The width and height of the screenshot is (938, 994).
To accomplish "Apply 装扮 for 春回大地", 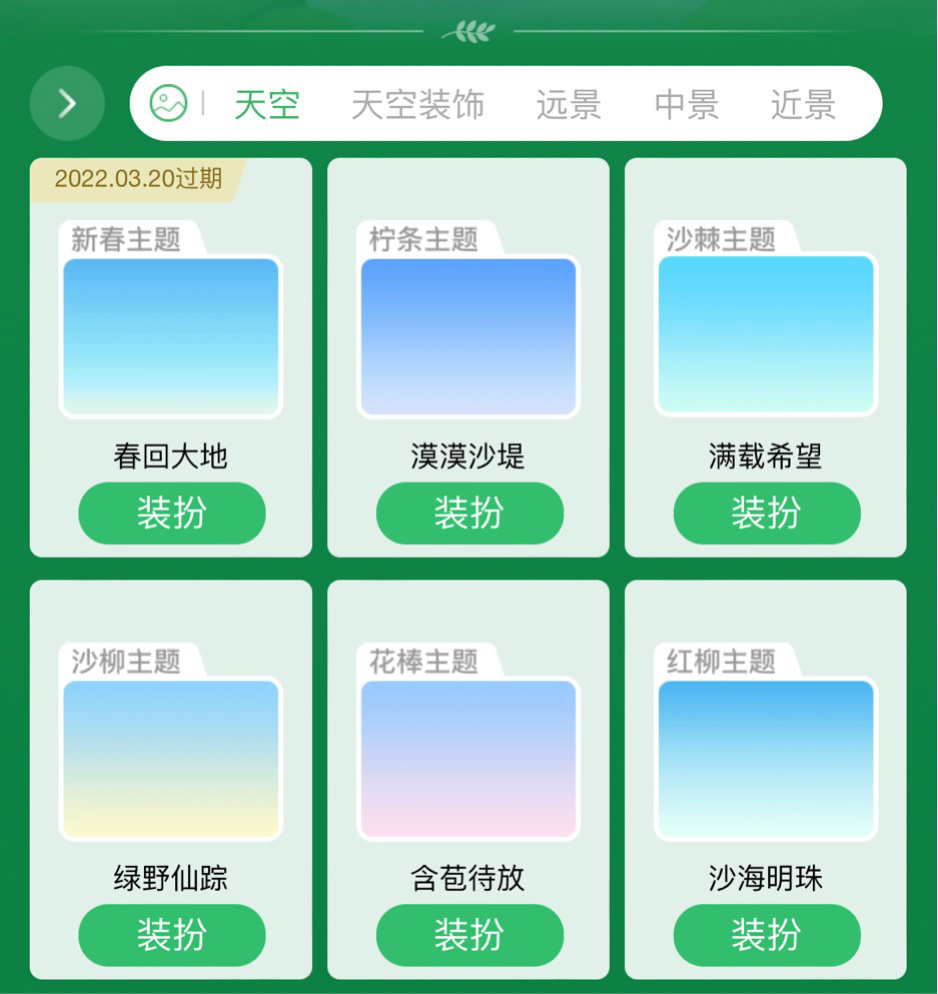I will pyautogui.click(x=172, y=513).
